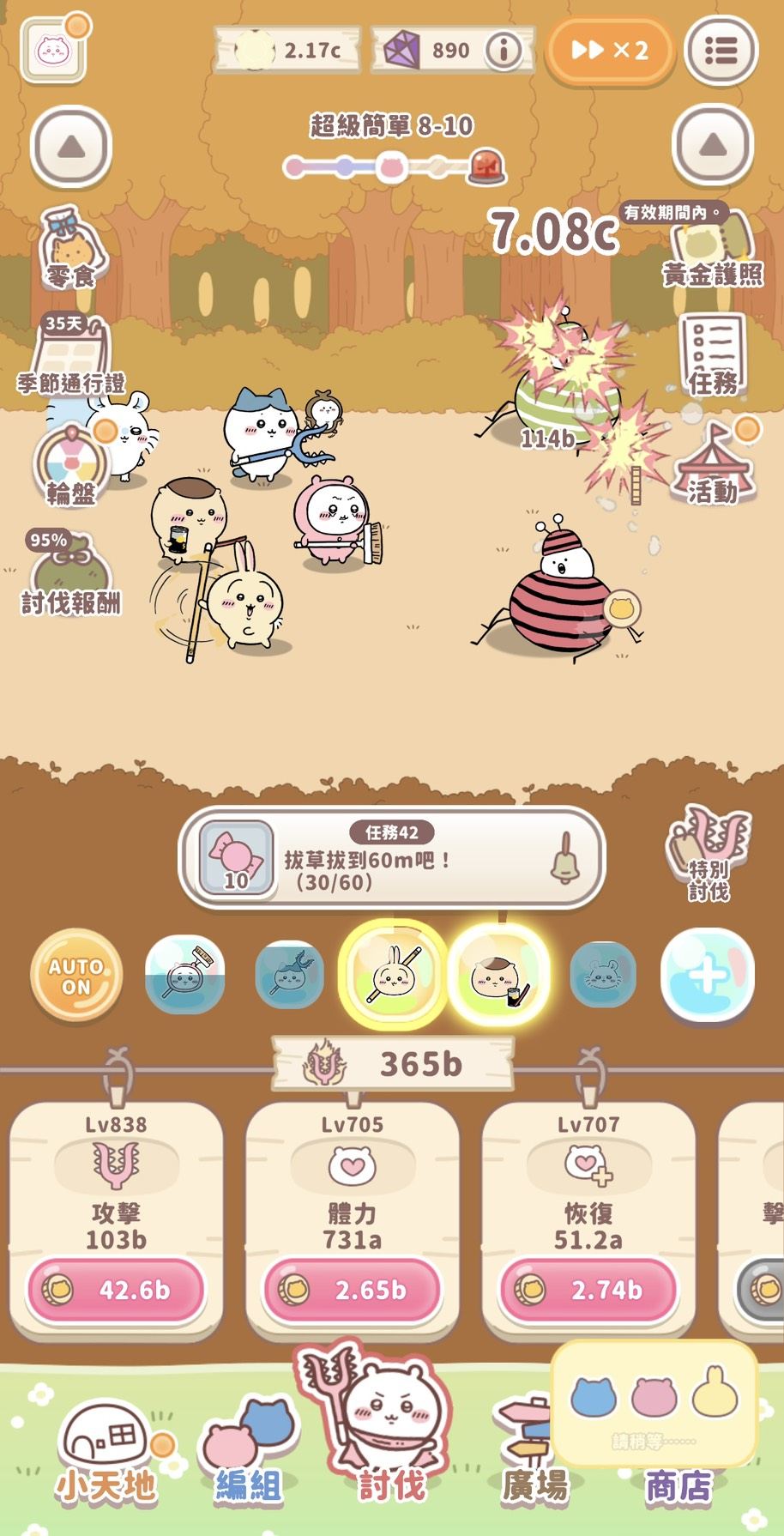This screenshot has height=1536, width=784.
Task: Open the 輪盤 roulette wheel
Action: coord(72,468)
